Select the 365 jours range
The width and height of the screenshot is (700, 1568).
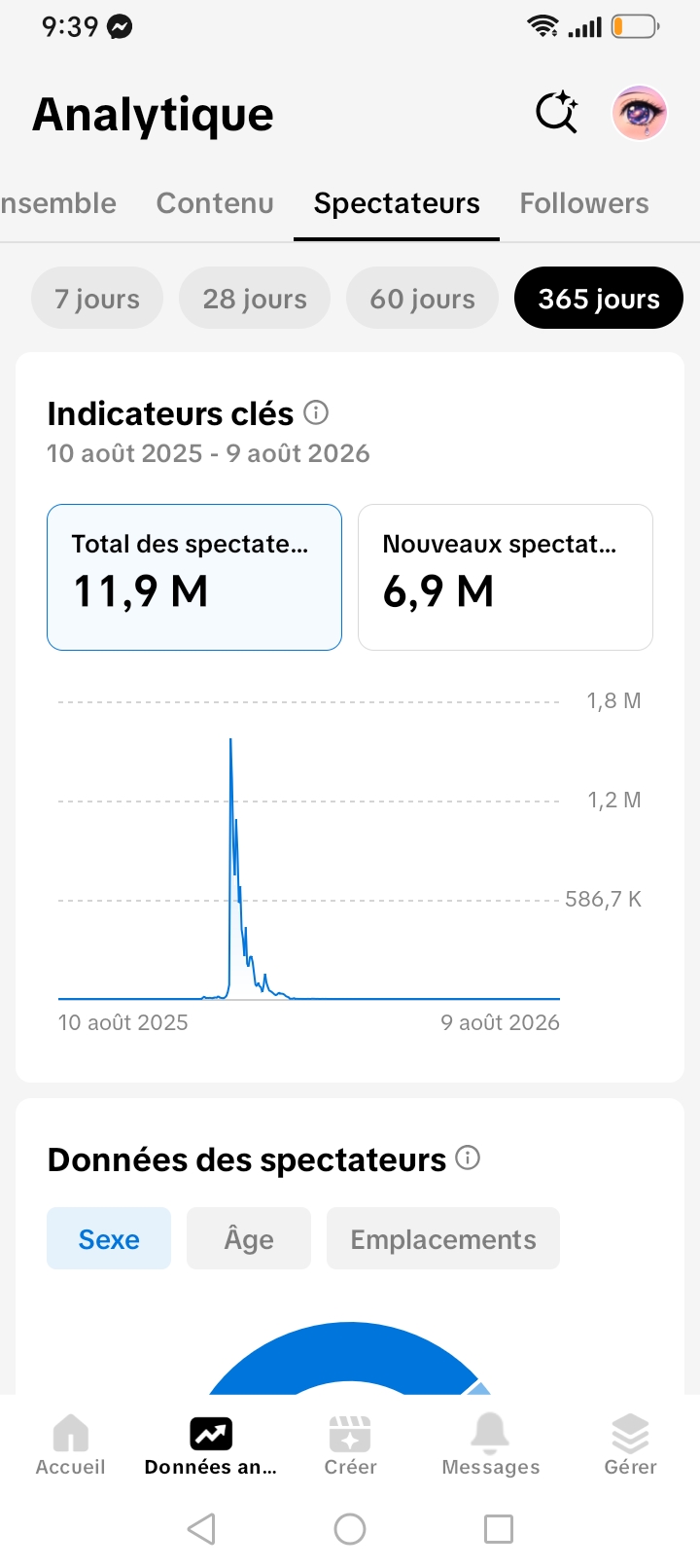(599, 299)
